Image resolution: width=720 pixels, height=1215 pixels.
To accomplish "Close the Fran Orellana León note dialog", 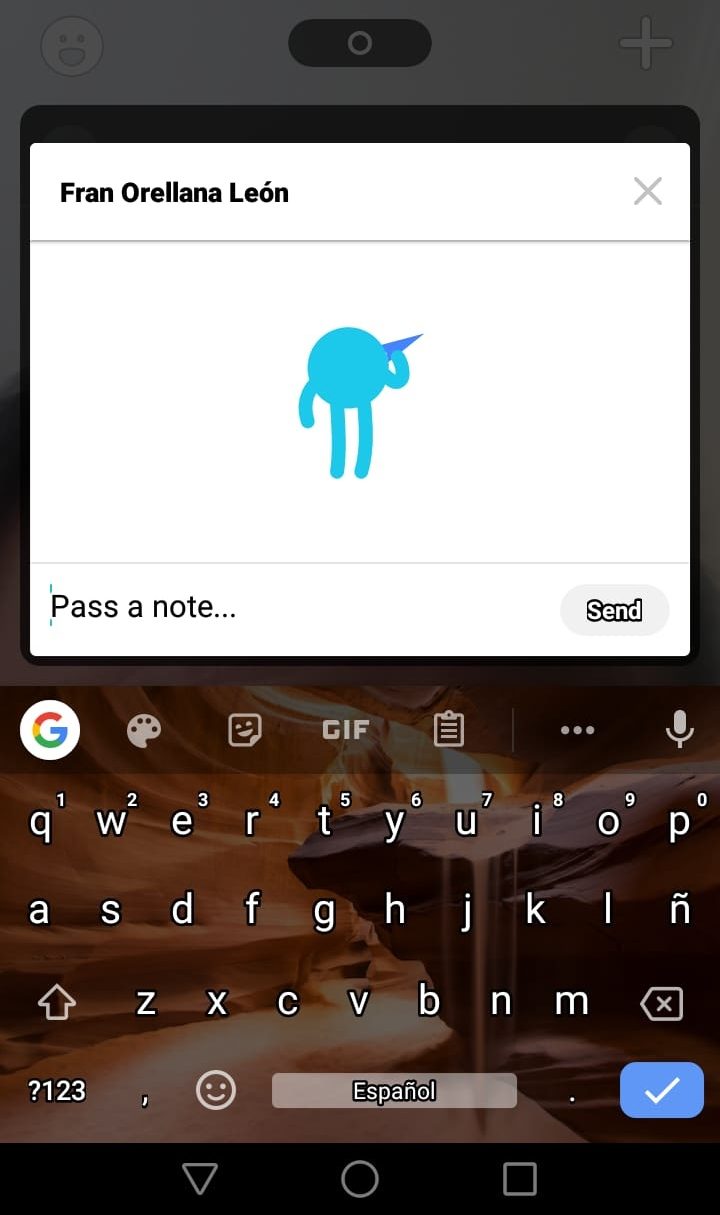I will pyautogui.click(x=648, y=191).
